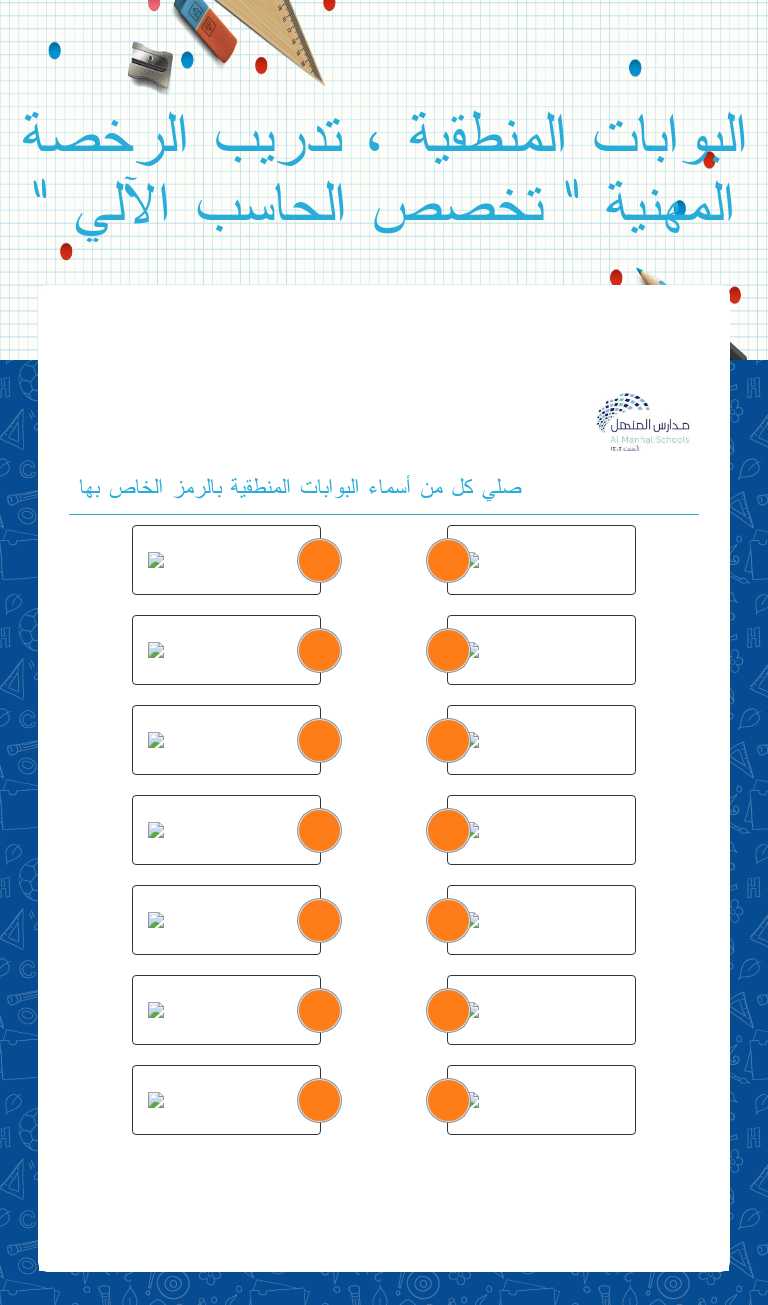768x1305 pixels.
Task: Click the broken image thumbnail in fifth left box
Action: [x=156, y=921]
